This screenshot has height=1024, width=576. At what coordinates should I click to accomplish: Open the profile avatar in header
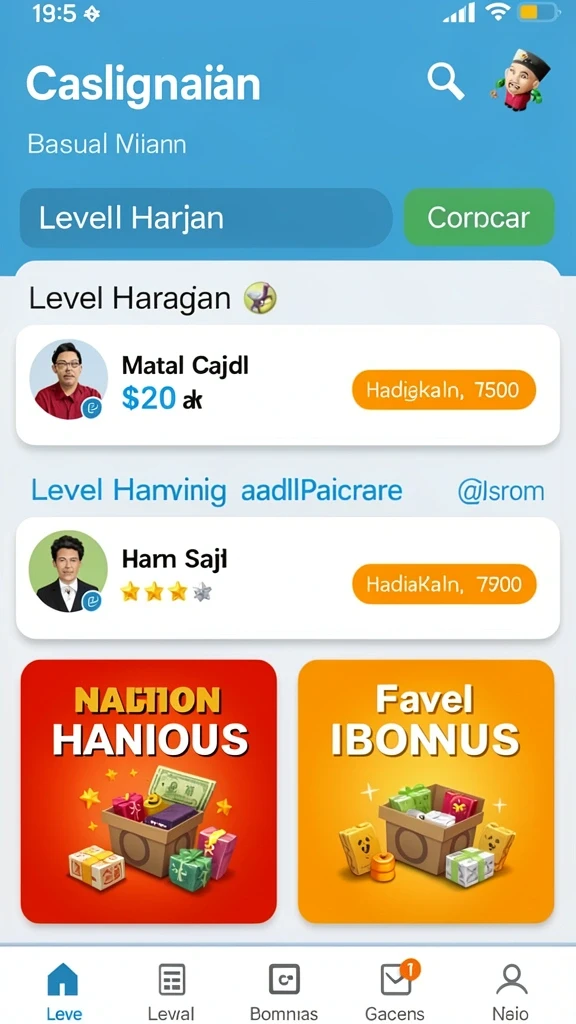tap(522, 79)
